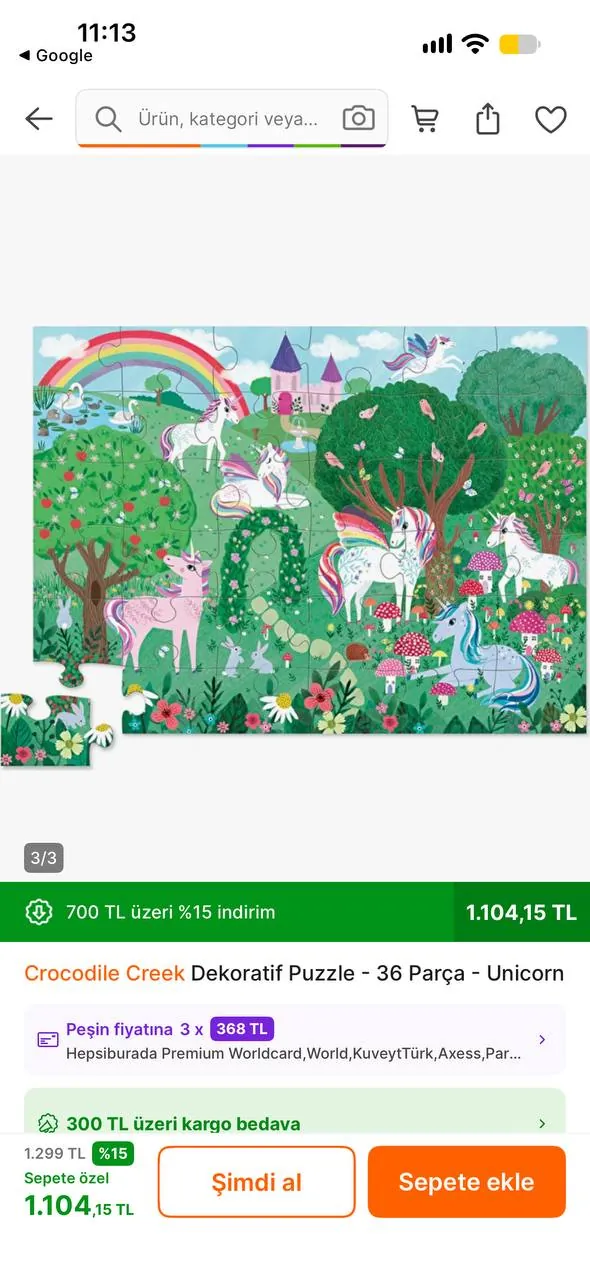Open the Crocodile Creek brand link
Viewport: 590px width, 1280px height.
click(104, 973)
